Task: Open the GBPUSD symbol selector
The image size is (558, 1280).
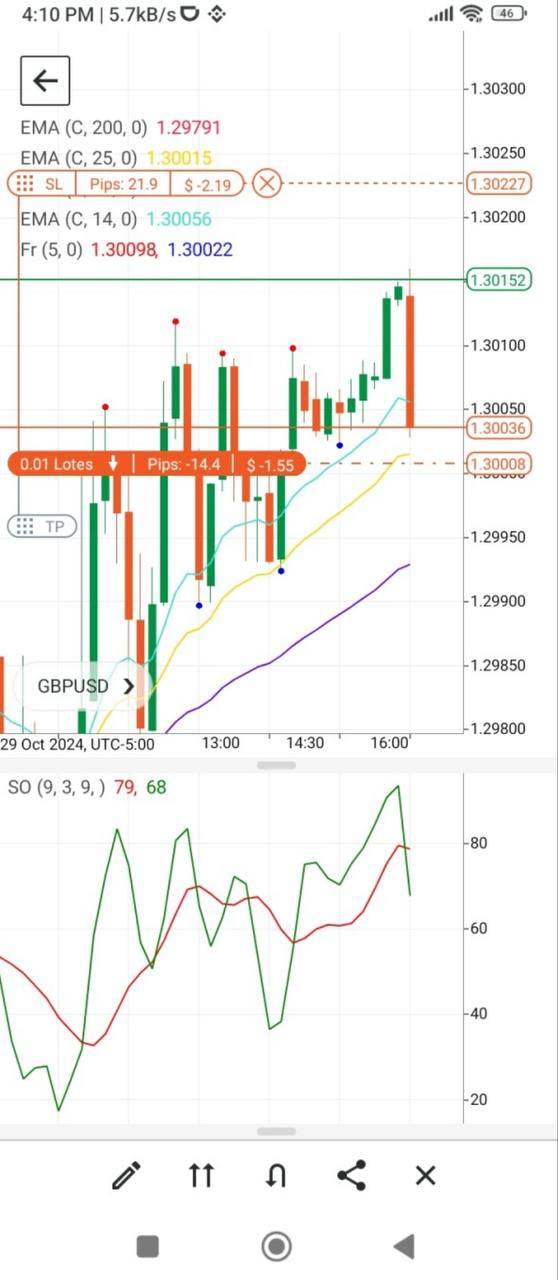Action: coord(86,686)
